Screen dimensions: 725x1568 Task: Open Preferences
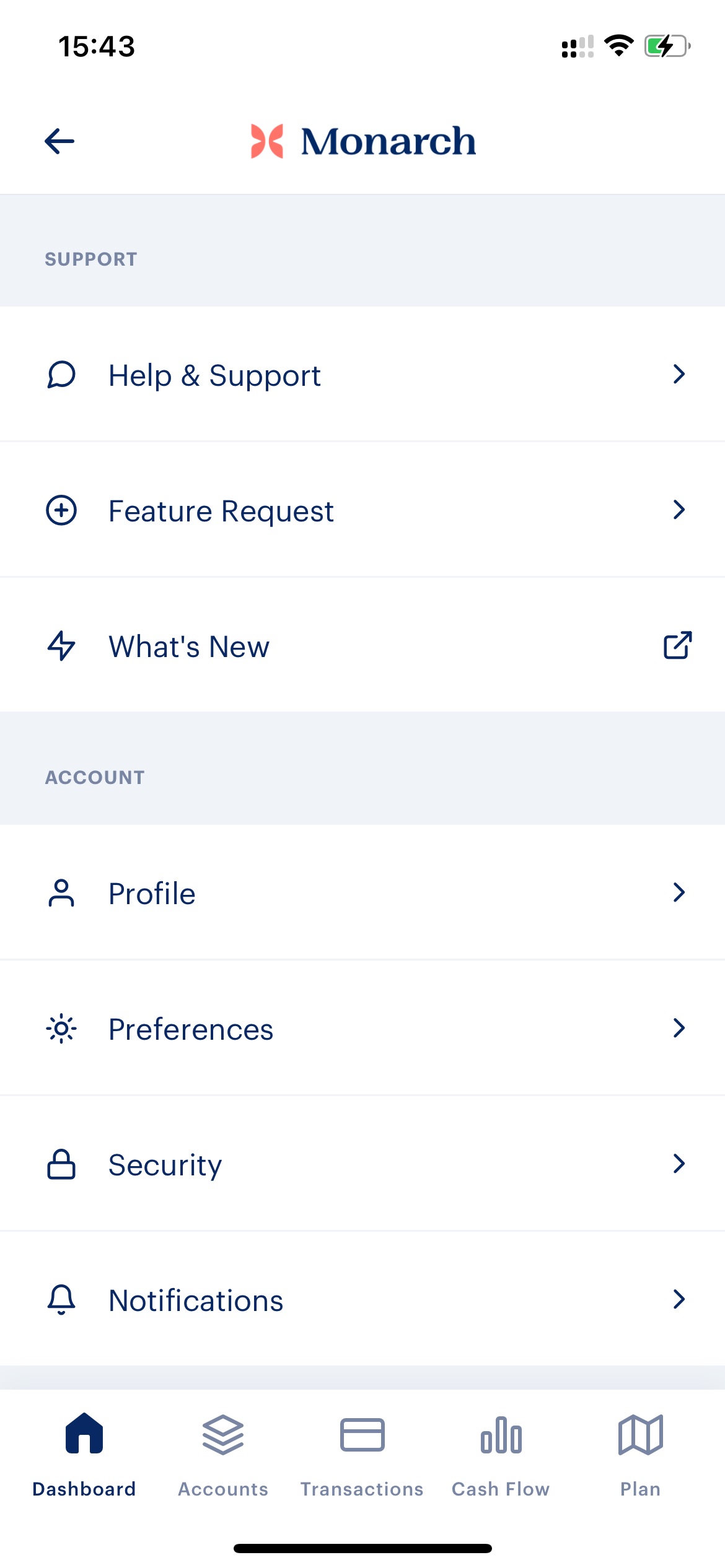(x=362, y=1028)
